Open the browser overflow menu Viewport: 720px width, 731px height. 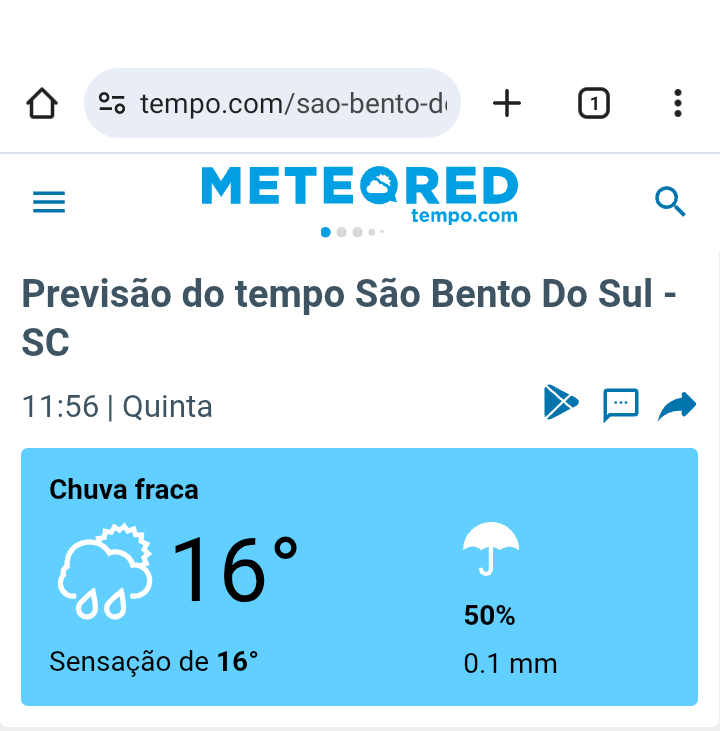(x=678, y=103)
